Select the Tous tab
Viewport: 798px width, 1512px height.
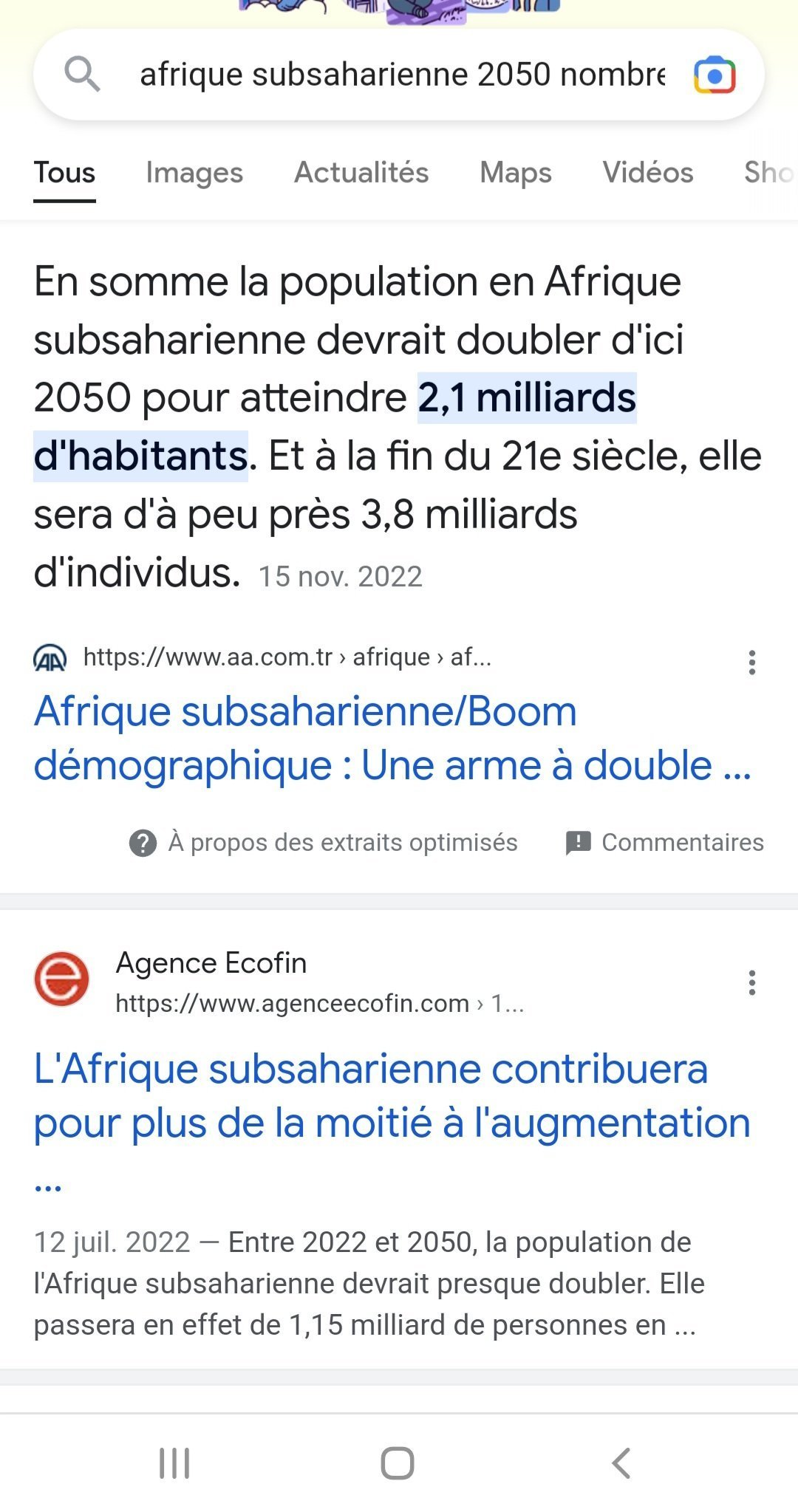[64, 173]
